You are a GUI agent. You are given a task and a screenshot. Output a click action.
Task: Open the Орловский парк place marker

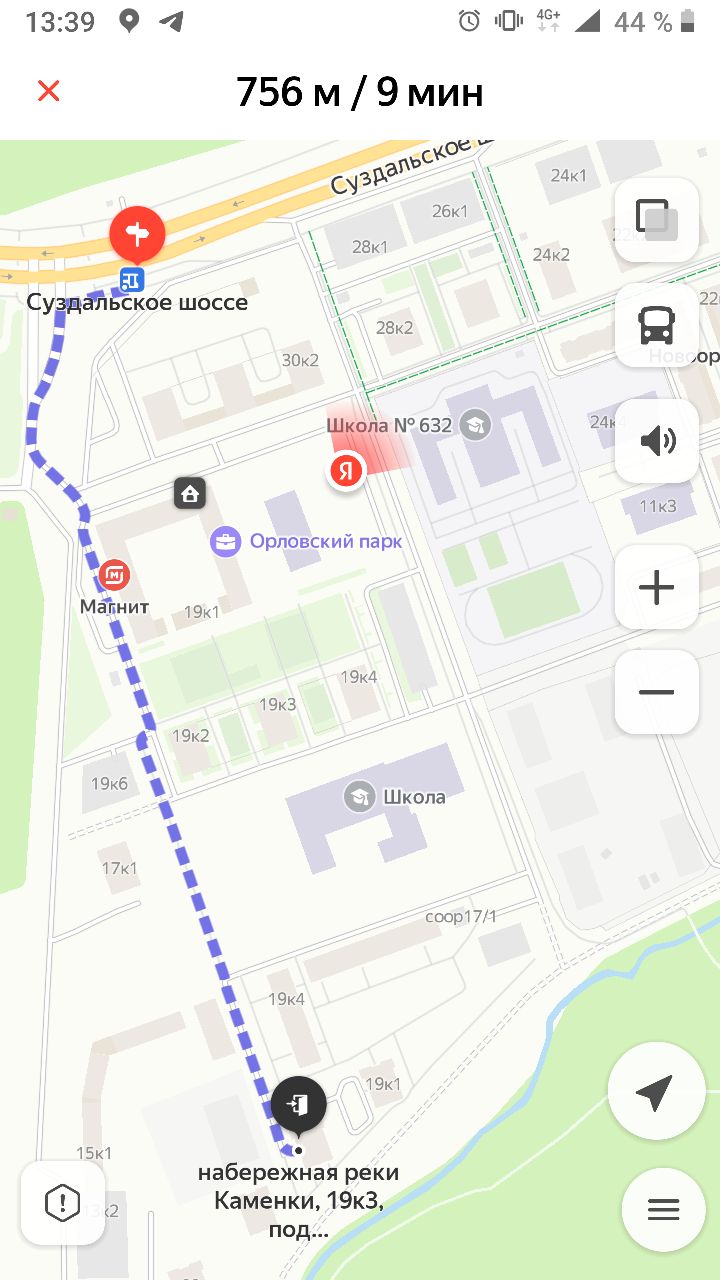[226, 542]
